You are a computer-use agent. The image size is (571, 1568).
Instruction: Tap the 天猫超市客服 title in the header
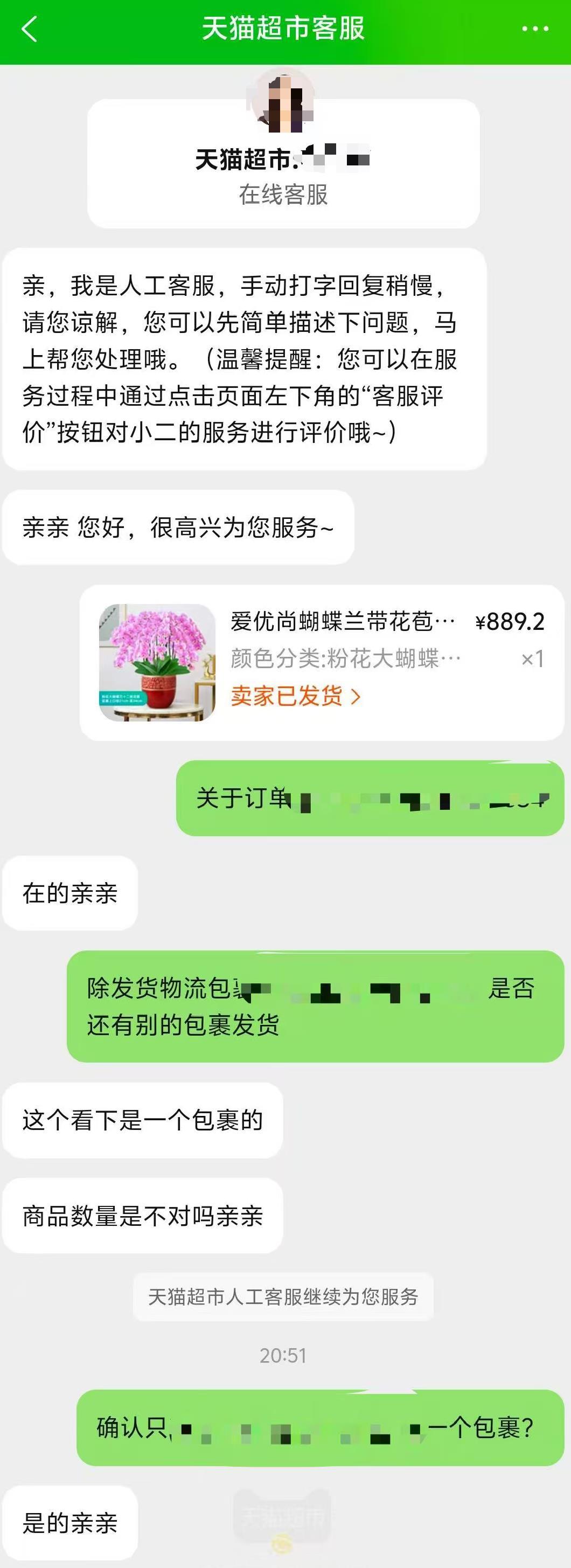point(284,28)
